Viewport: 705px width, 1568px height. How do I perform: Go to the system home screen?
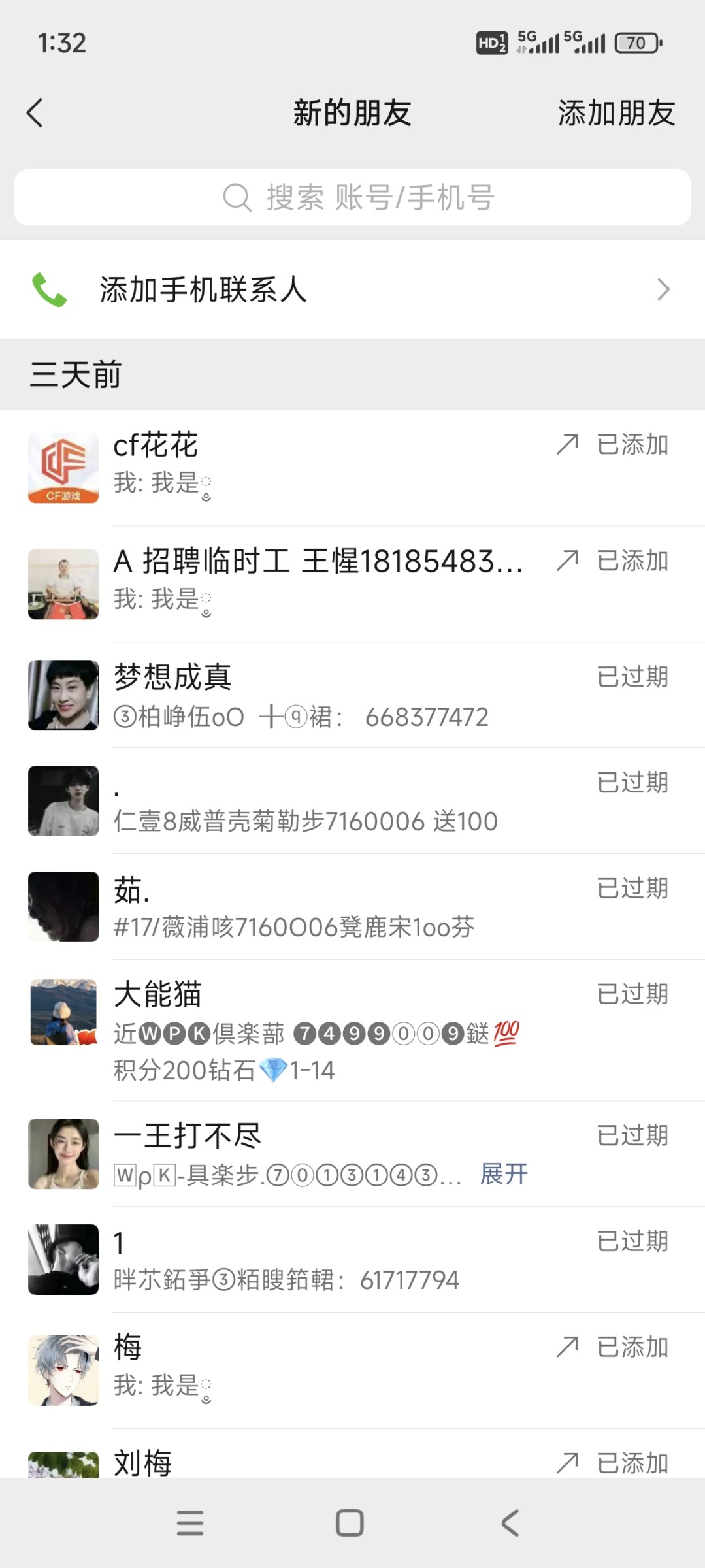coord(350,1523)
